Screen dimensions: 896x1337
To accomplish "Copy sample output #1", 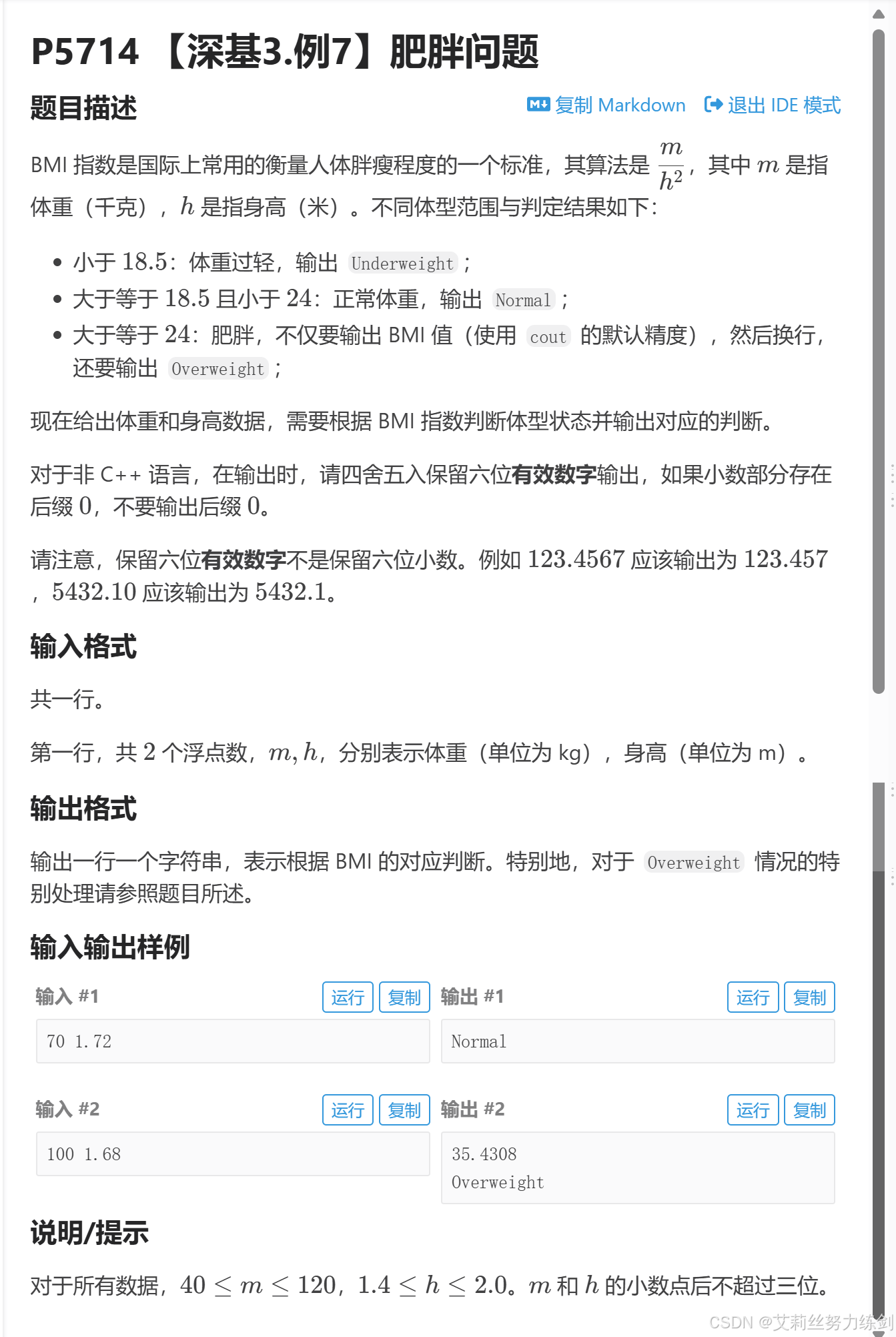I will [809, 997].
